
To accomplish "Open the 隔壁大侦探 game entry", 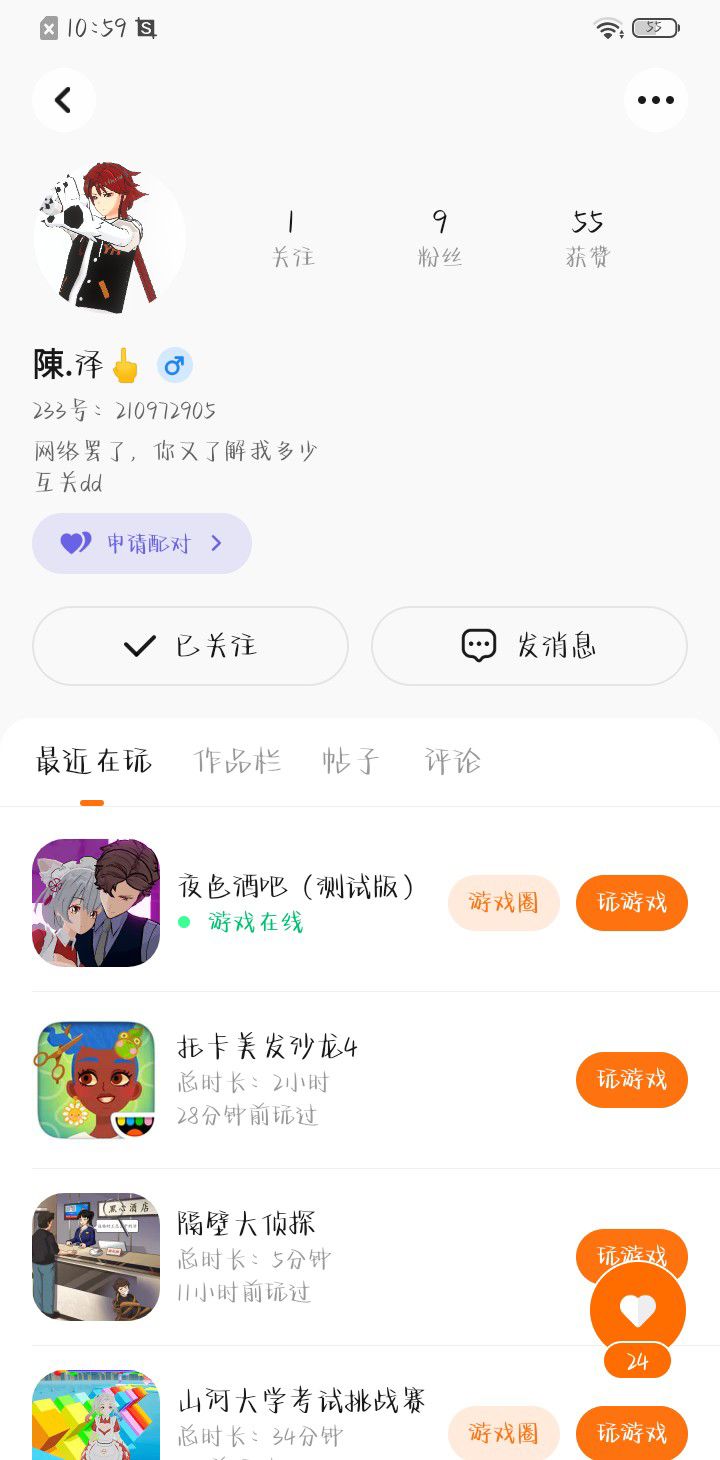I will 246,1223.
